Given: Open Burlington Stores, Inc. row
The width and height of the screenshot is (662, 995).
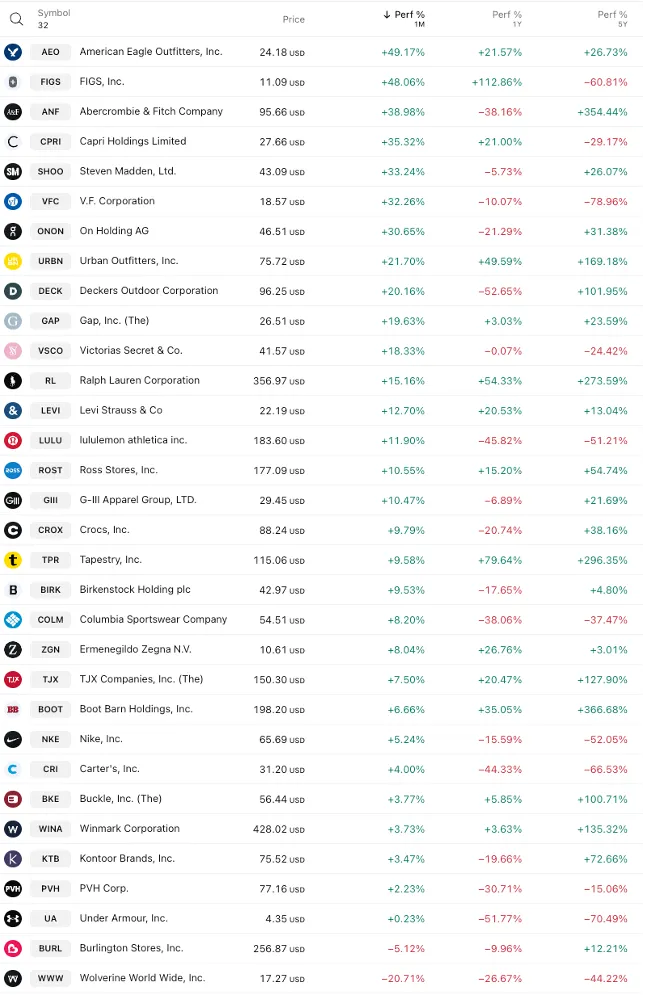Looking at the screenshot, I should 131,948.
